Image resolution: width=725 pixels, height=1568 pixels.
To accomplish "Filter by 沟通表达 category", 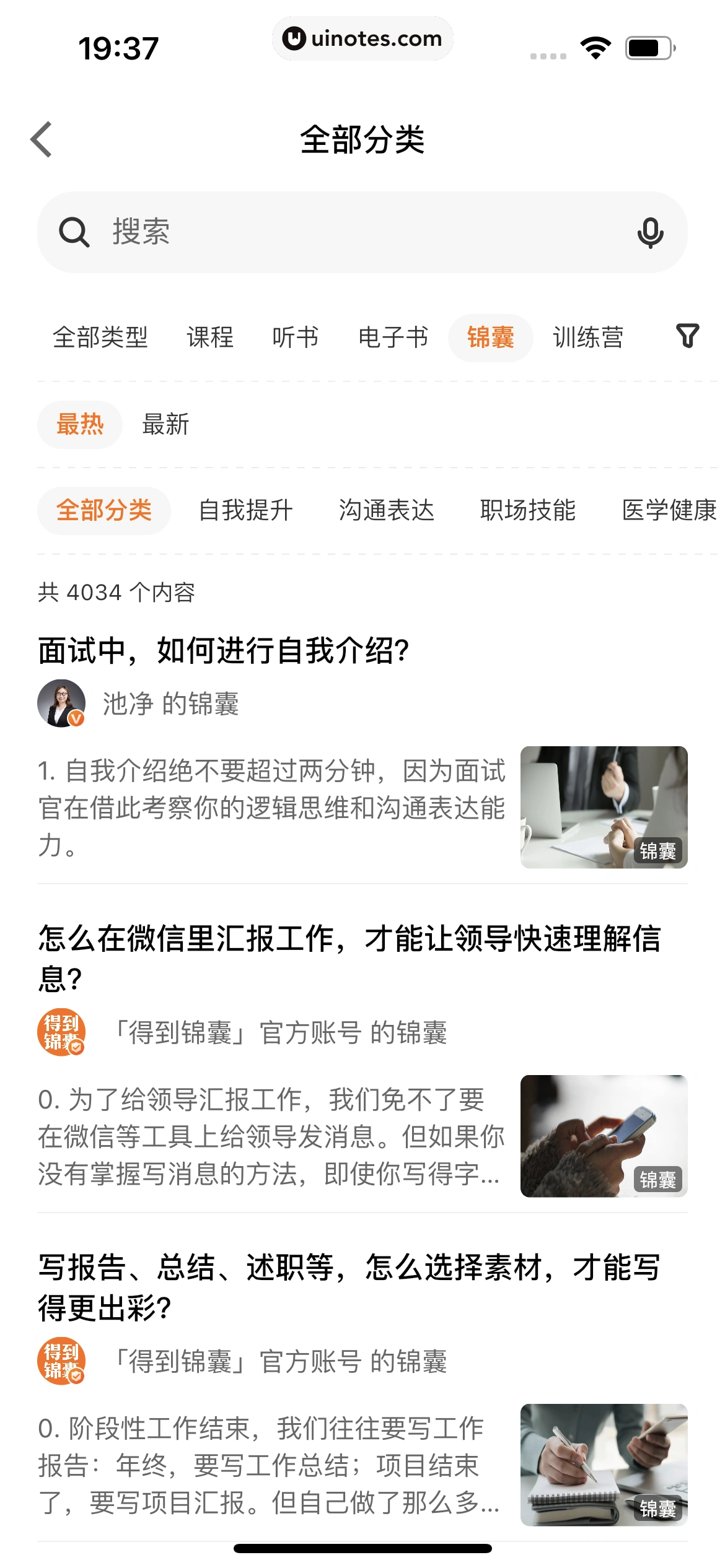I will pyautogui.click(x=387, y=511).
